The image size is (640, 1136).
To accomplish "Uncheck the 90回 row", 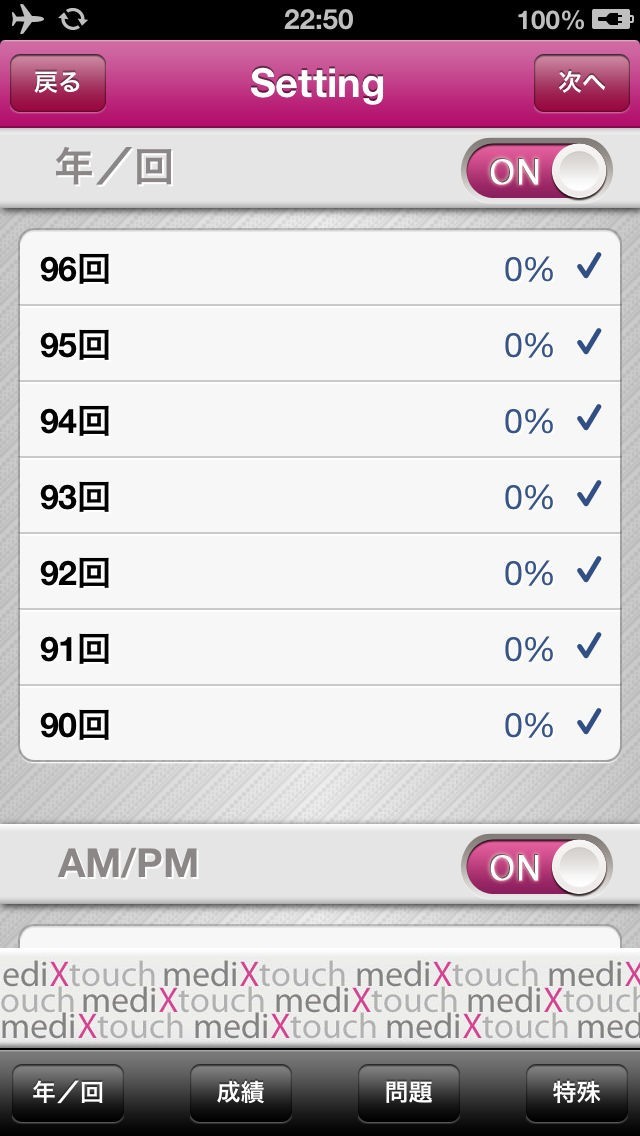I will pos(320,724).
